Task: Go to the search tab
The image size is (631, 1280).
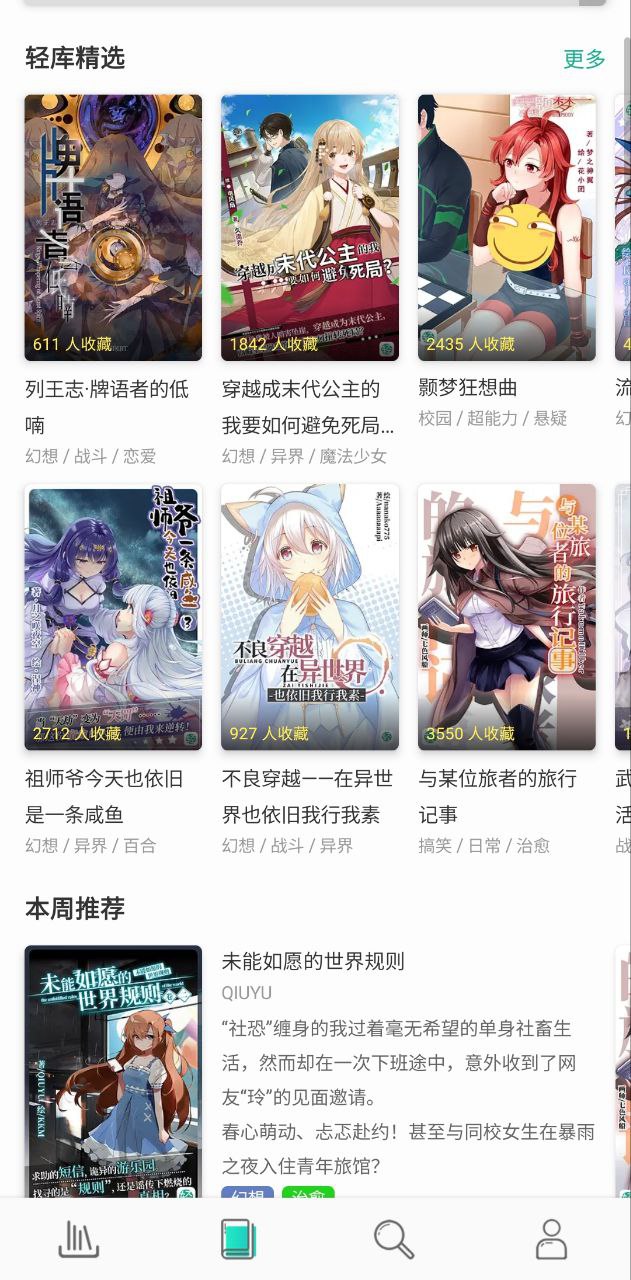Action: [x=393, y=1239]
